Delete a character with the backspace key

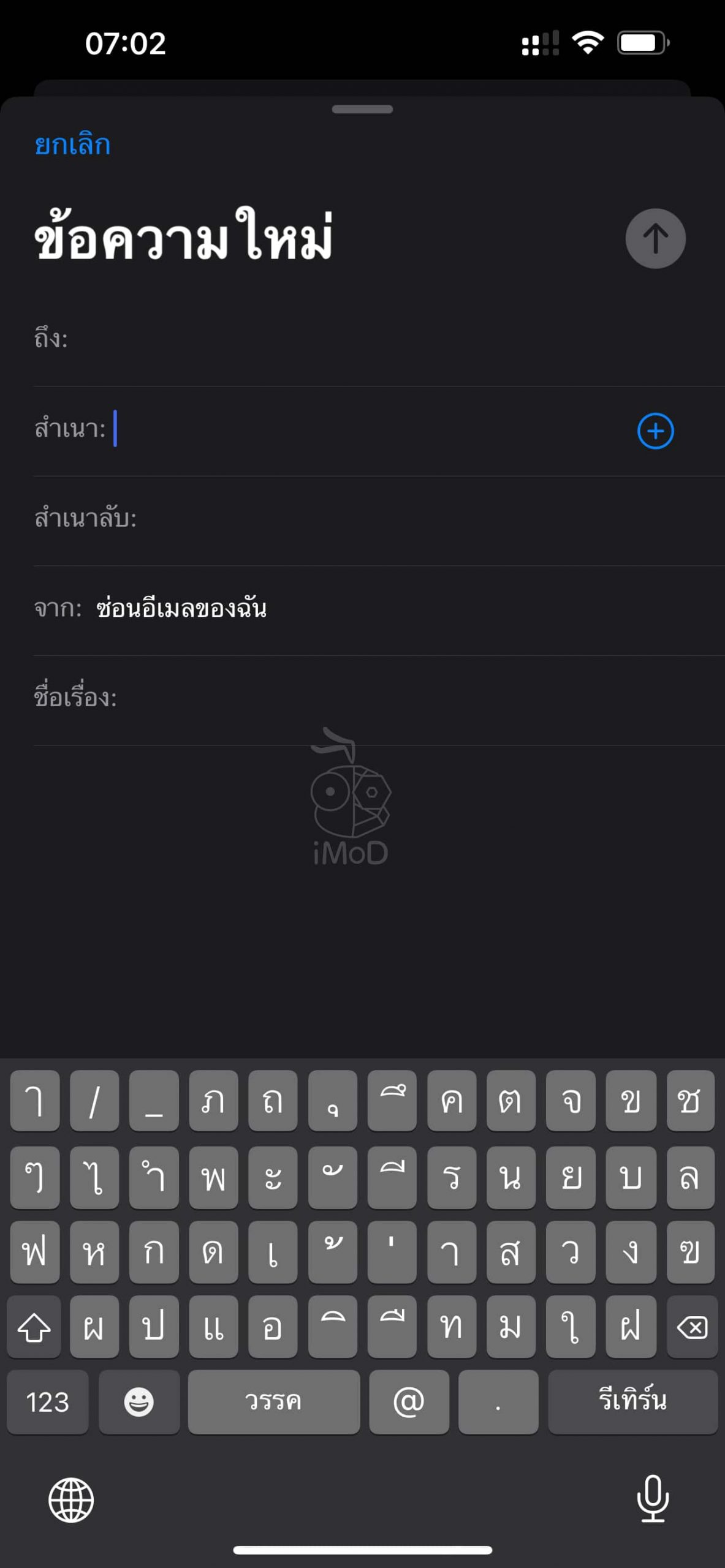point(692,1327)
